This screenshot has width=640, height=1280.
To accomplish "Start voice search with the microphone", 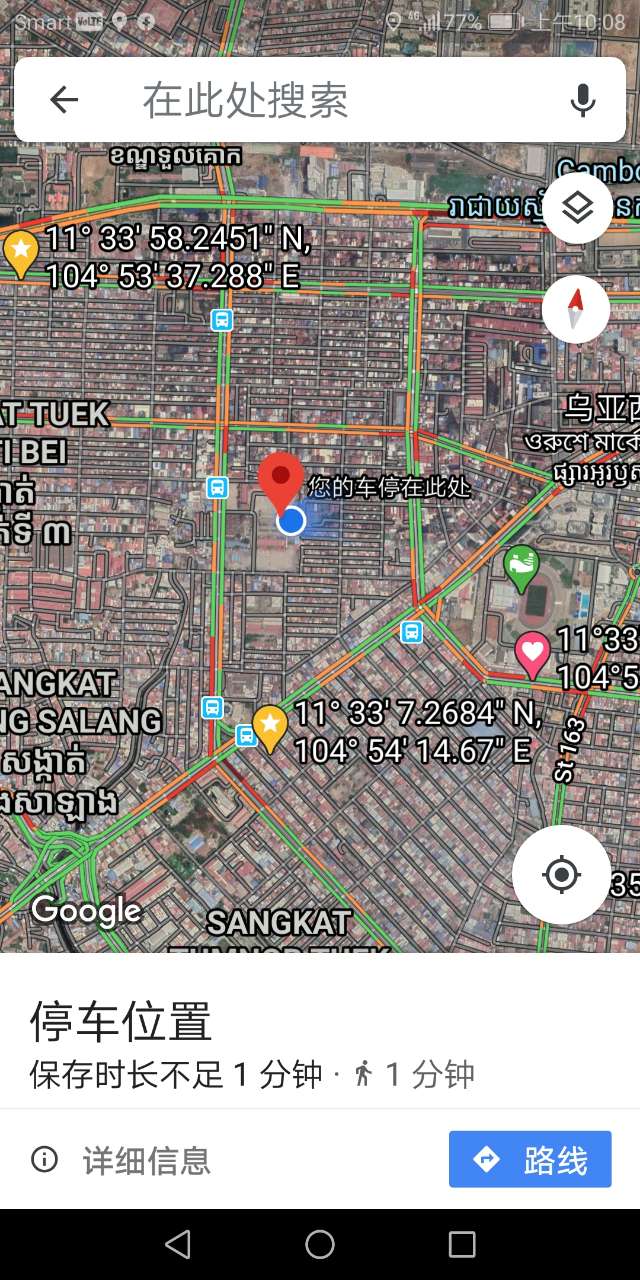I will (x=583, y=99).
